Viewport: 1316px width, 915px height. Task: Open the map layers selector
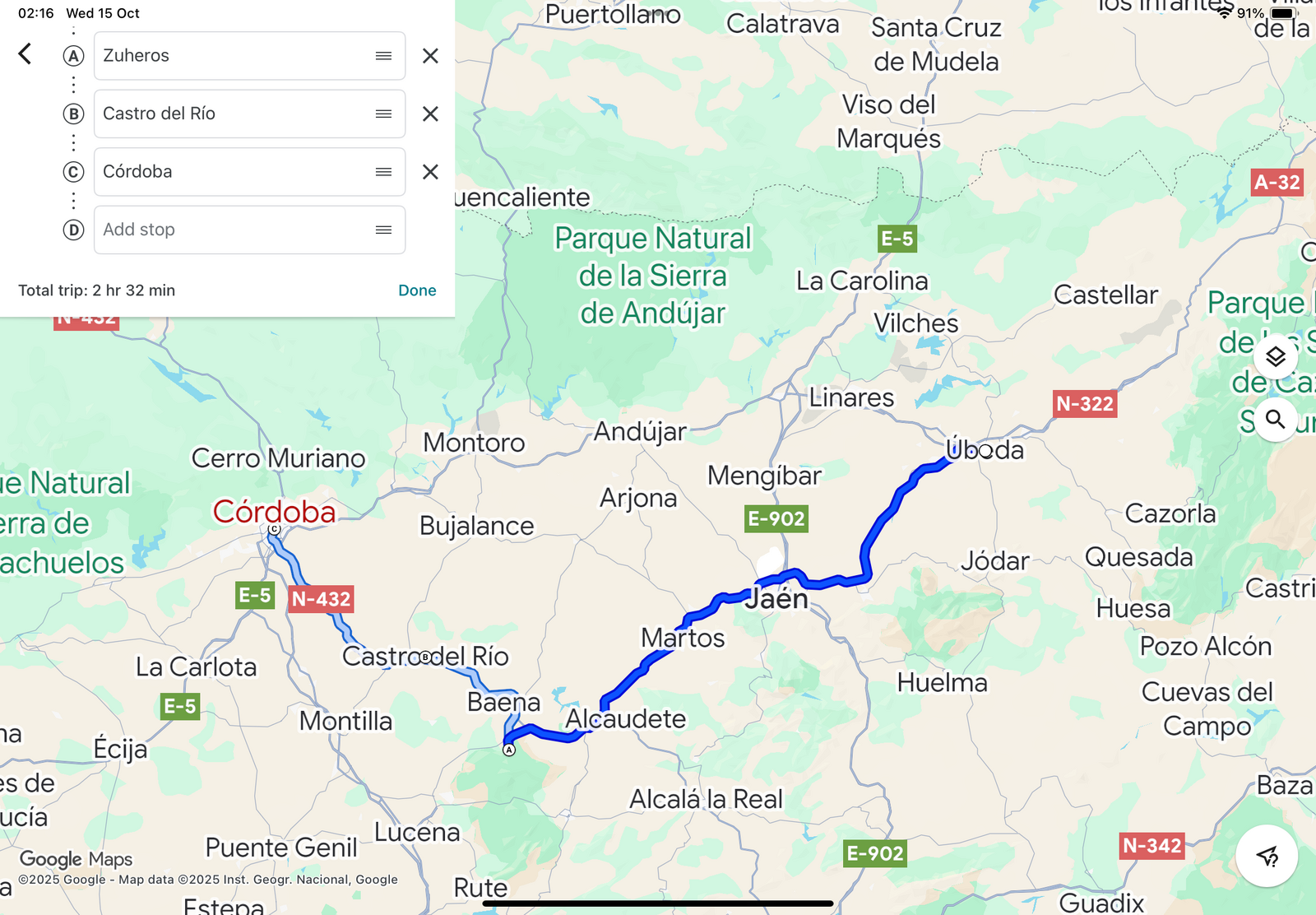(x=1275, y=356)
